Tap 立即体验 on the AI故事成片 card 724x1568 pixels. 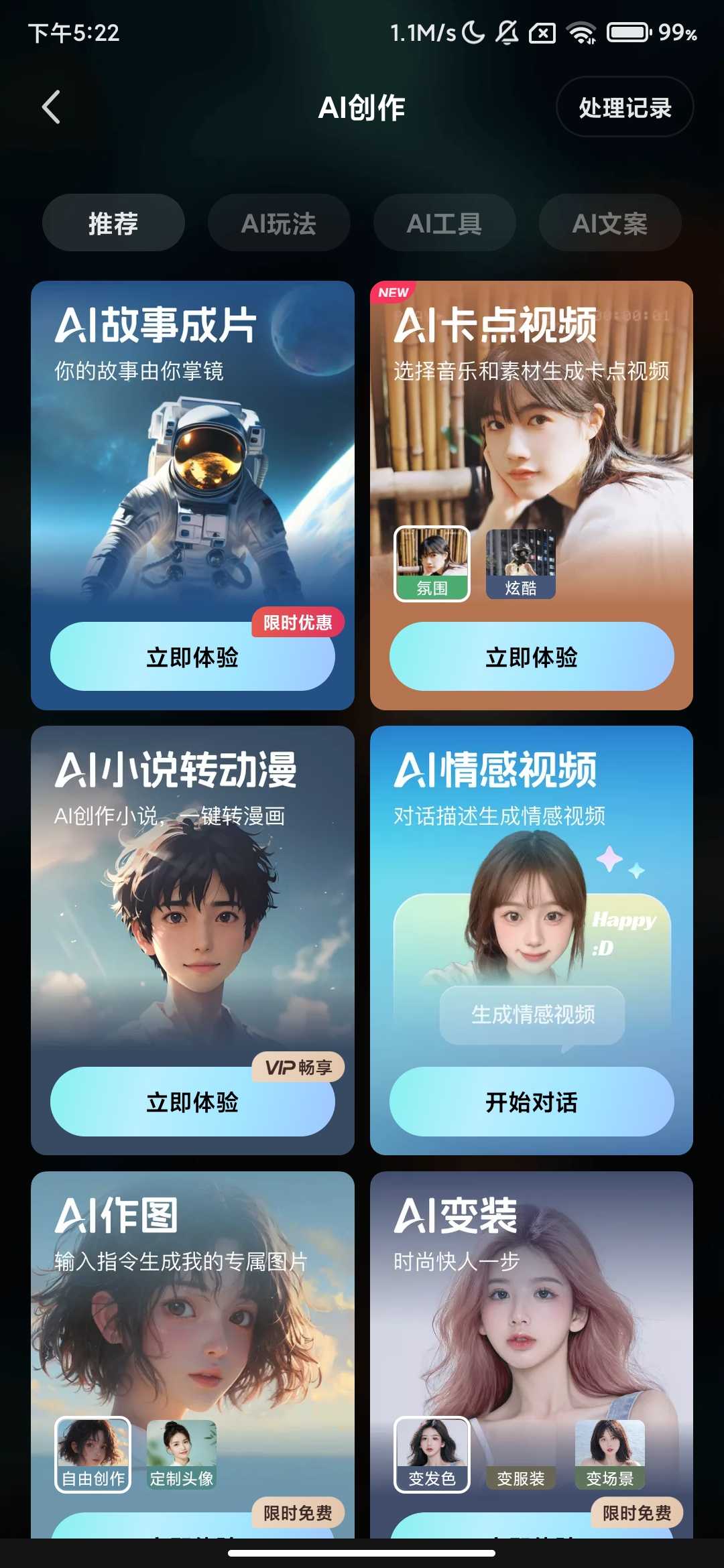pyautogui.click(x=192, y=657)
